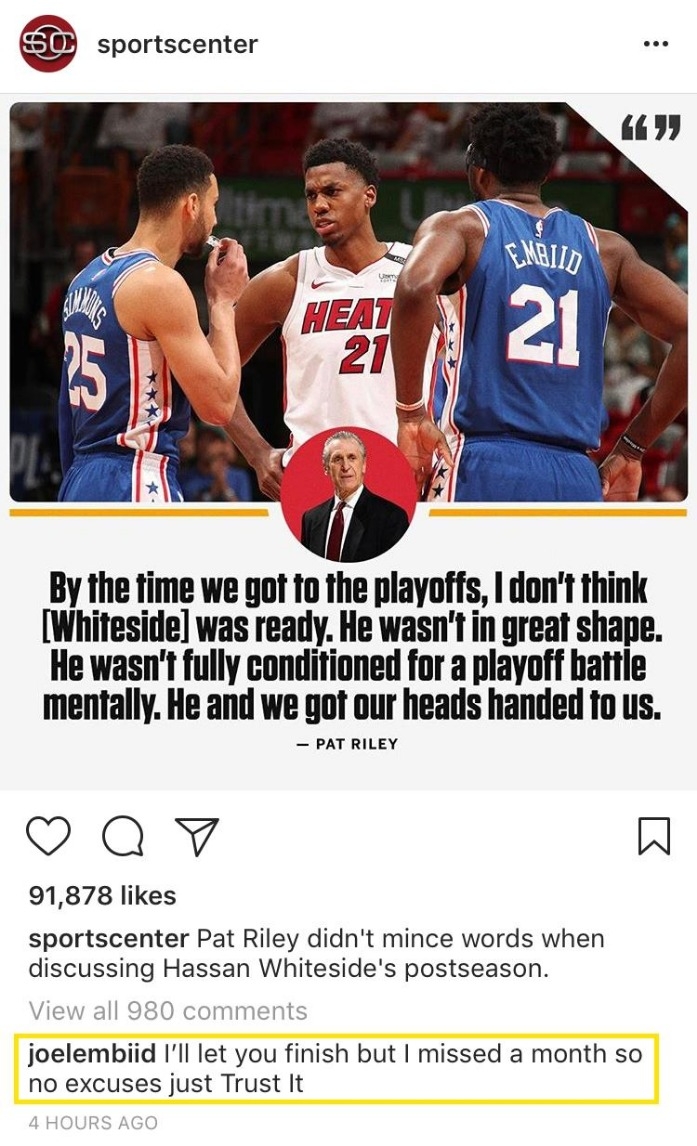Share the post via direct message
697x1146 pixels.
point(196,836)
